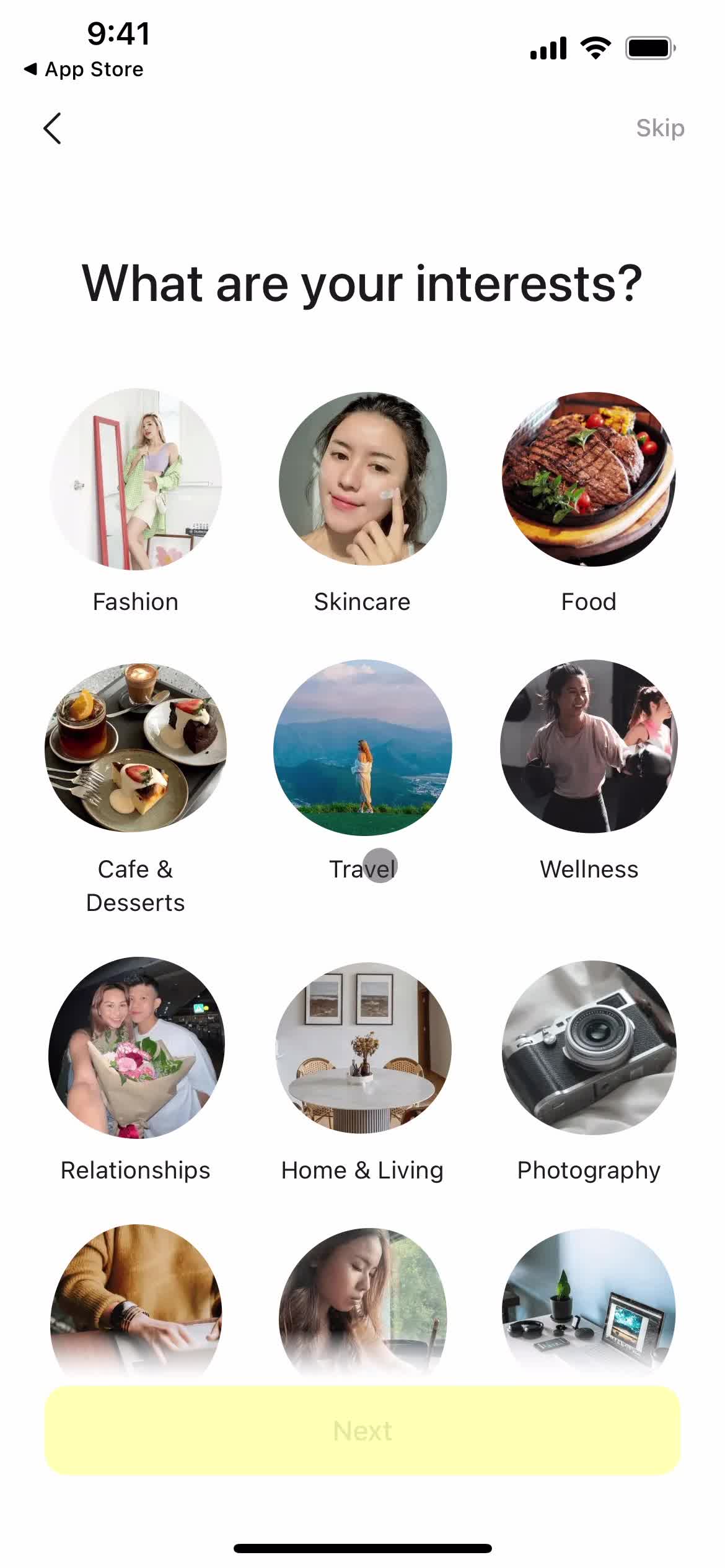Pick the Wellness interest image
This screenshot has height=1568, width=725.
(588, 751)
